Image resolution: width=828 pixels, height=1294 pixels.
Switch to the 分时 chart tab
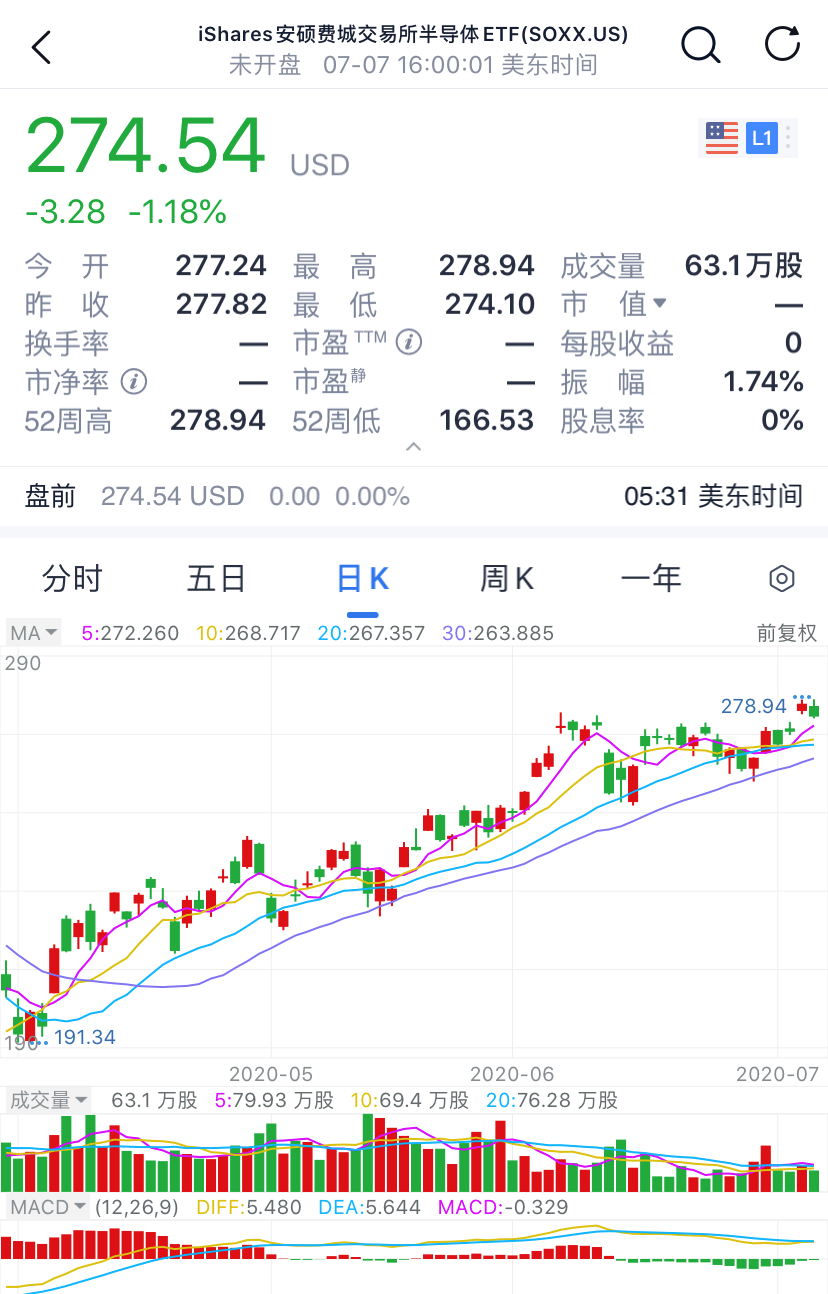click(x=72, y=578)
